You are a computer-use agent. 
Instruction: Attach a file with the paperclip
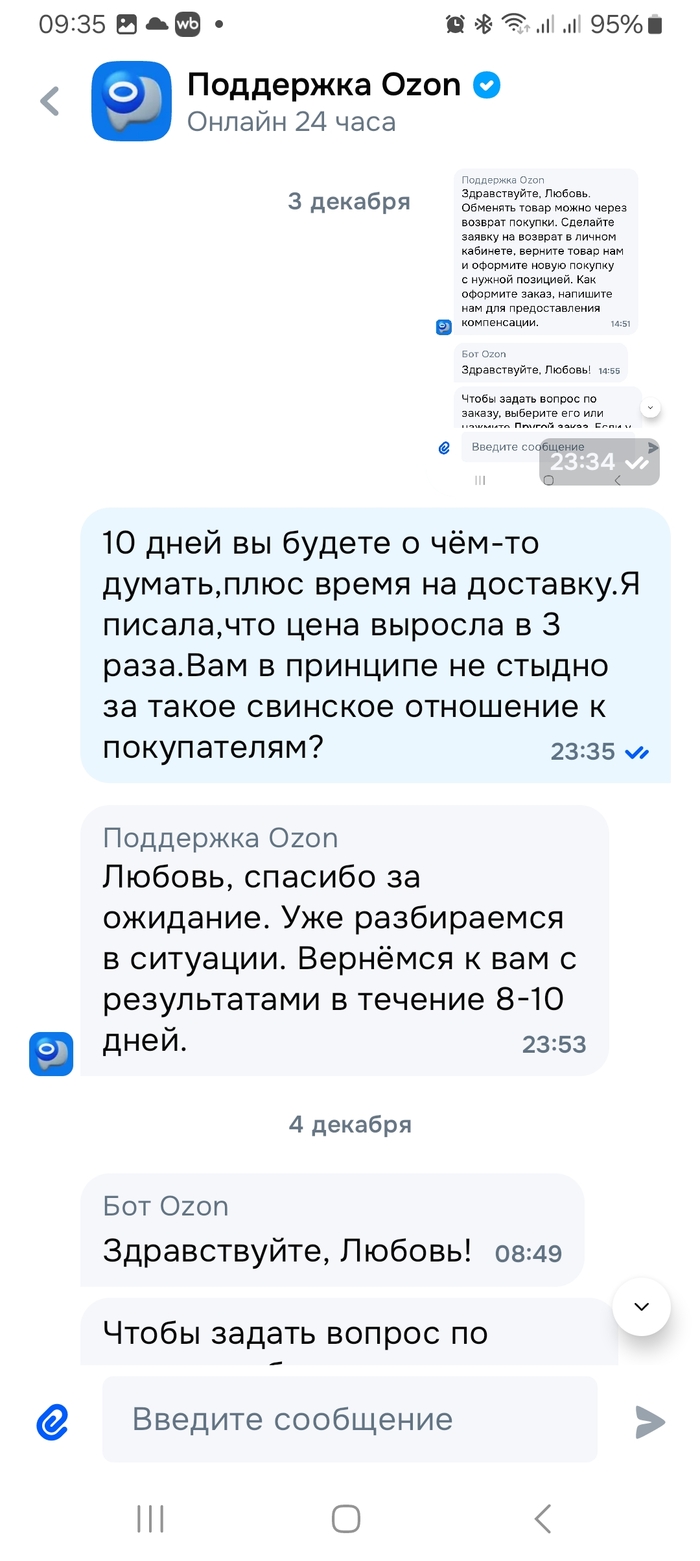pos(52,1421)
